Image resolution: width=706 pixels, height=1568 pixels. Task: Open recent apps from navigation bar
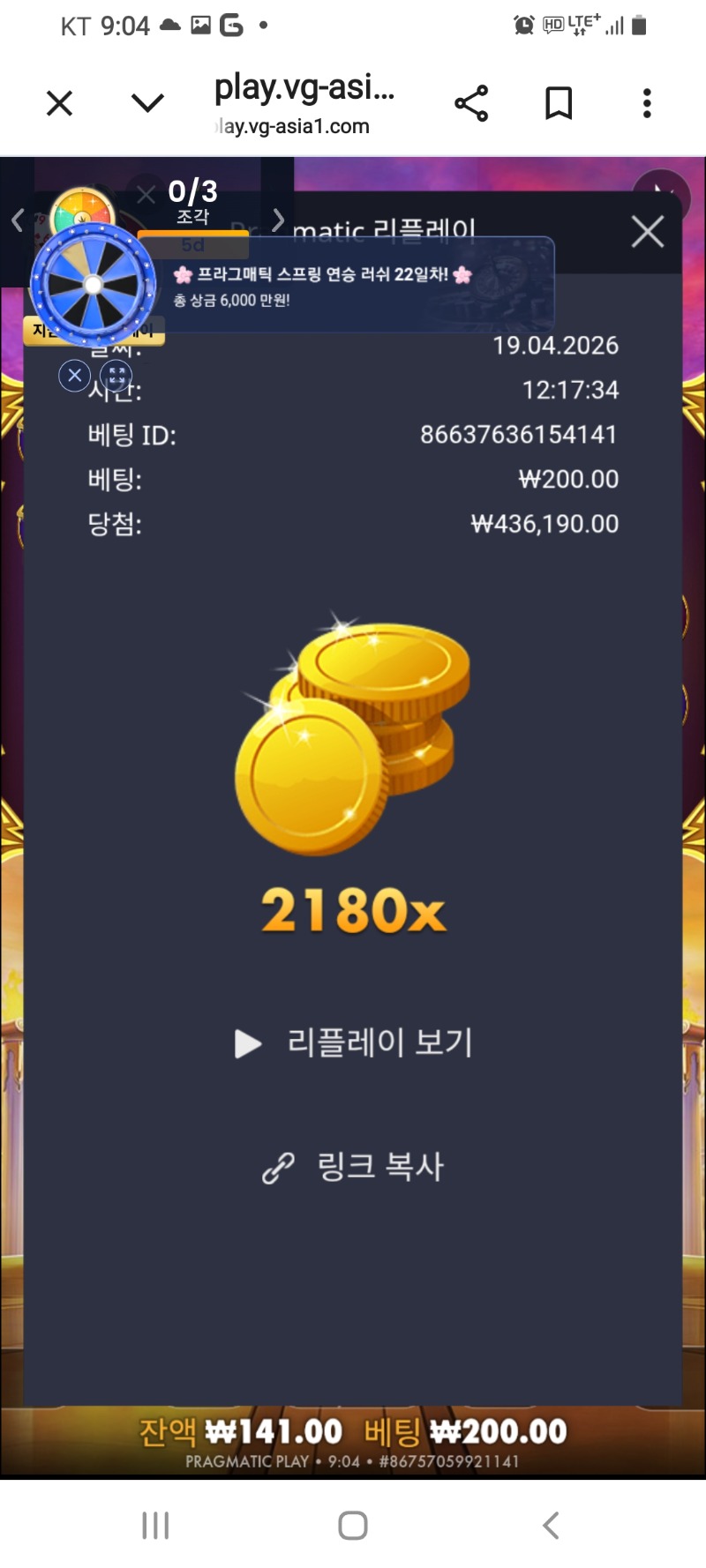click(155, 1525)
